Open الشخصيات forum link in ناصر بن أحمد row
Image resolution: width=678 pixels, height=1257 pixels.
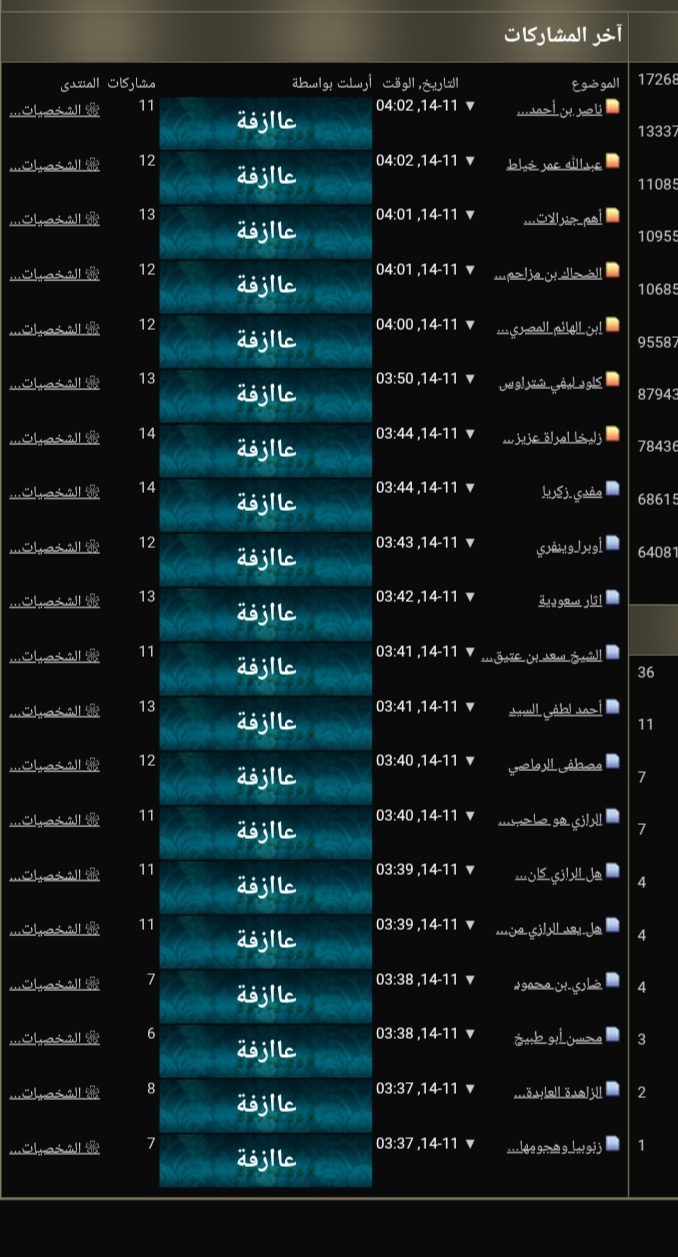point(54,111)
